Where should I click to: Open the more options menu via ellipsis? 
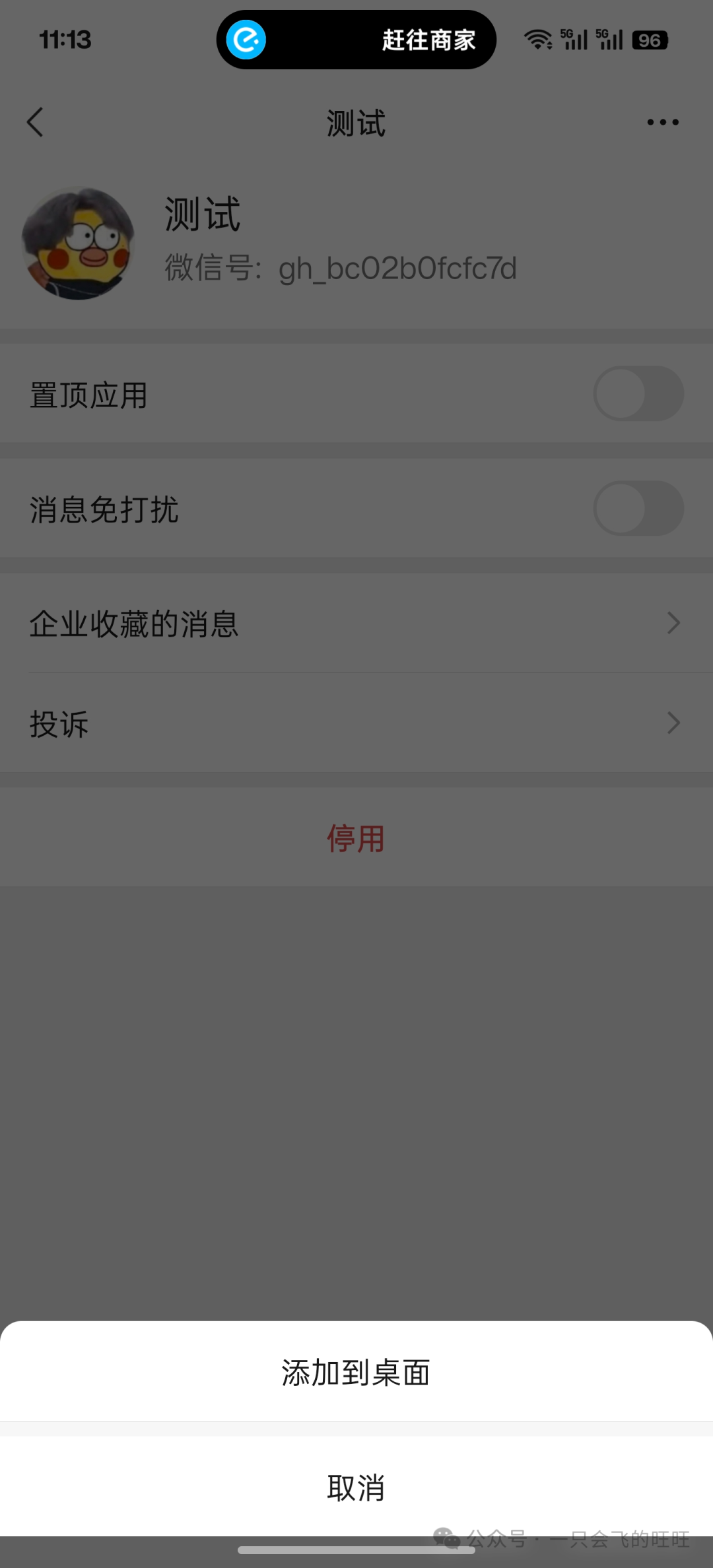tap(662, 121)
